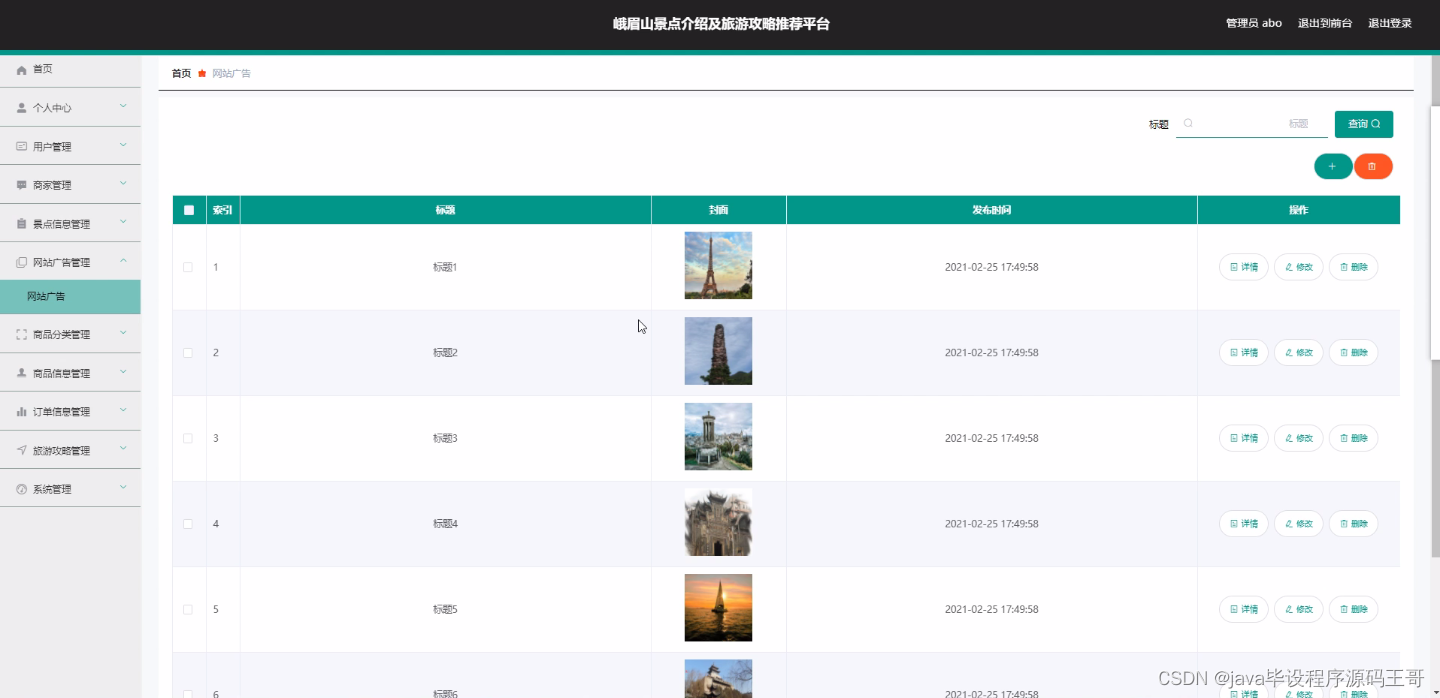Expand the 旅游攻略管理 menu

70,450
